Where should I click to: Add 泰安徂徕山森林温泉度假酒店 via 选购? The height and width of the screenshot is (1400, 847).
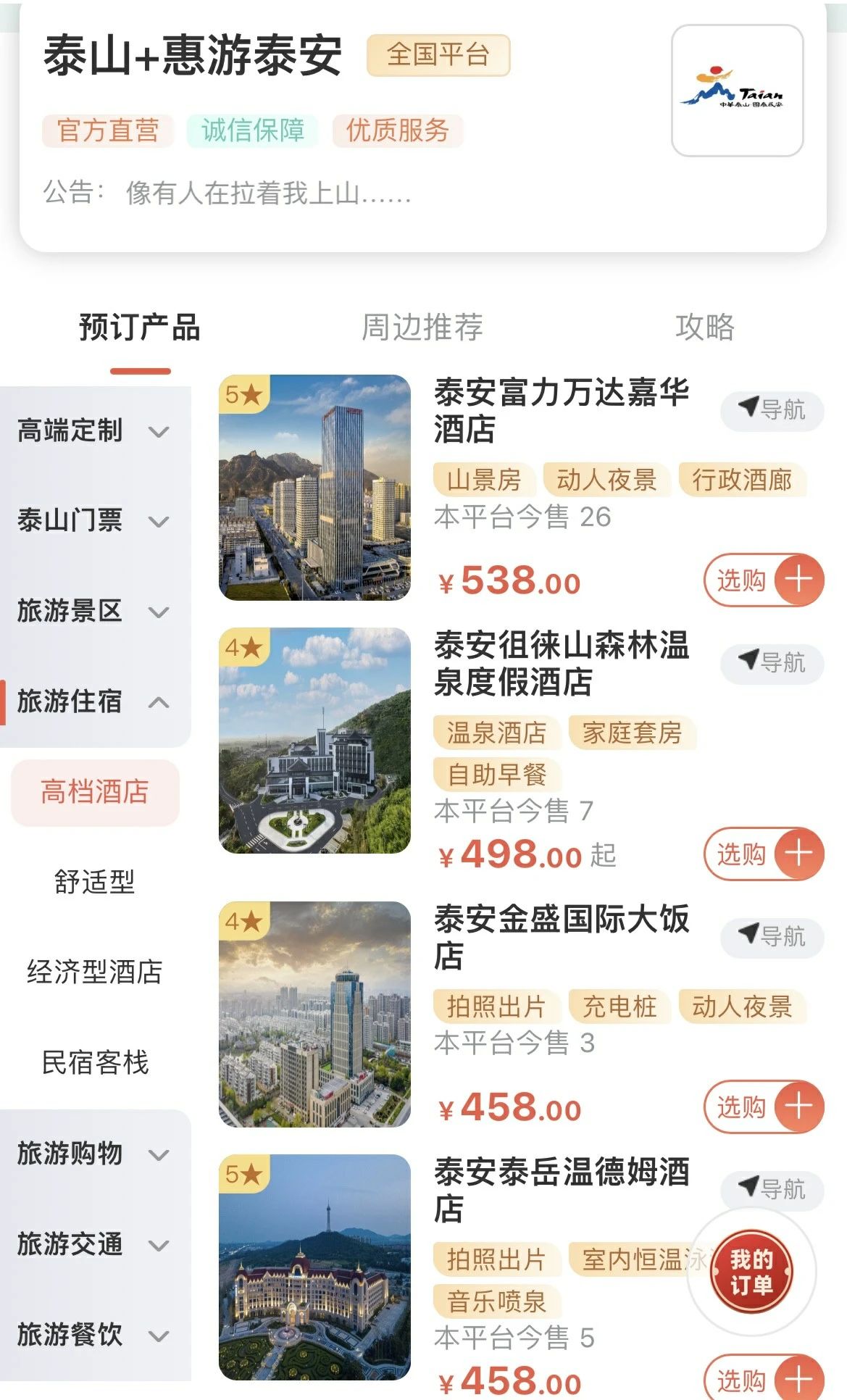[764, 854]
